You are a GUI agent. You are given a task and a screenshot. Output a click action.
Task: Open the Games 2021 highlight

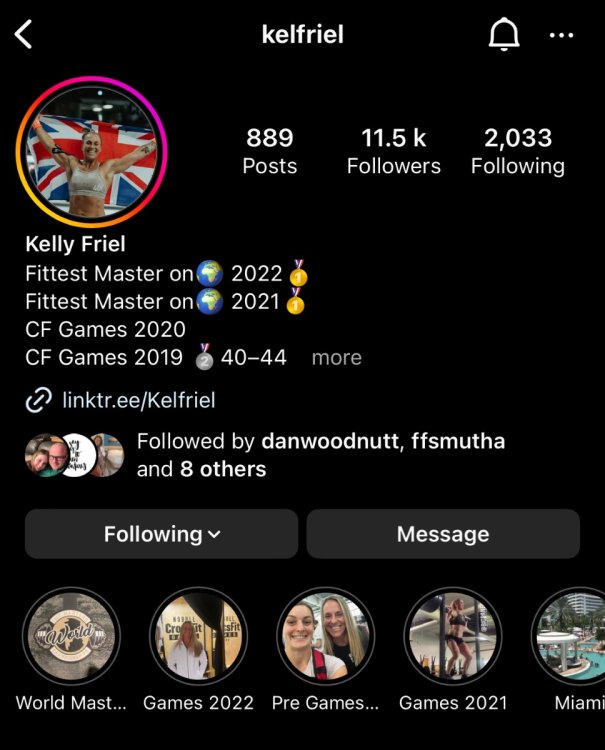click(x=452, y=636)
